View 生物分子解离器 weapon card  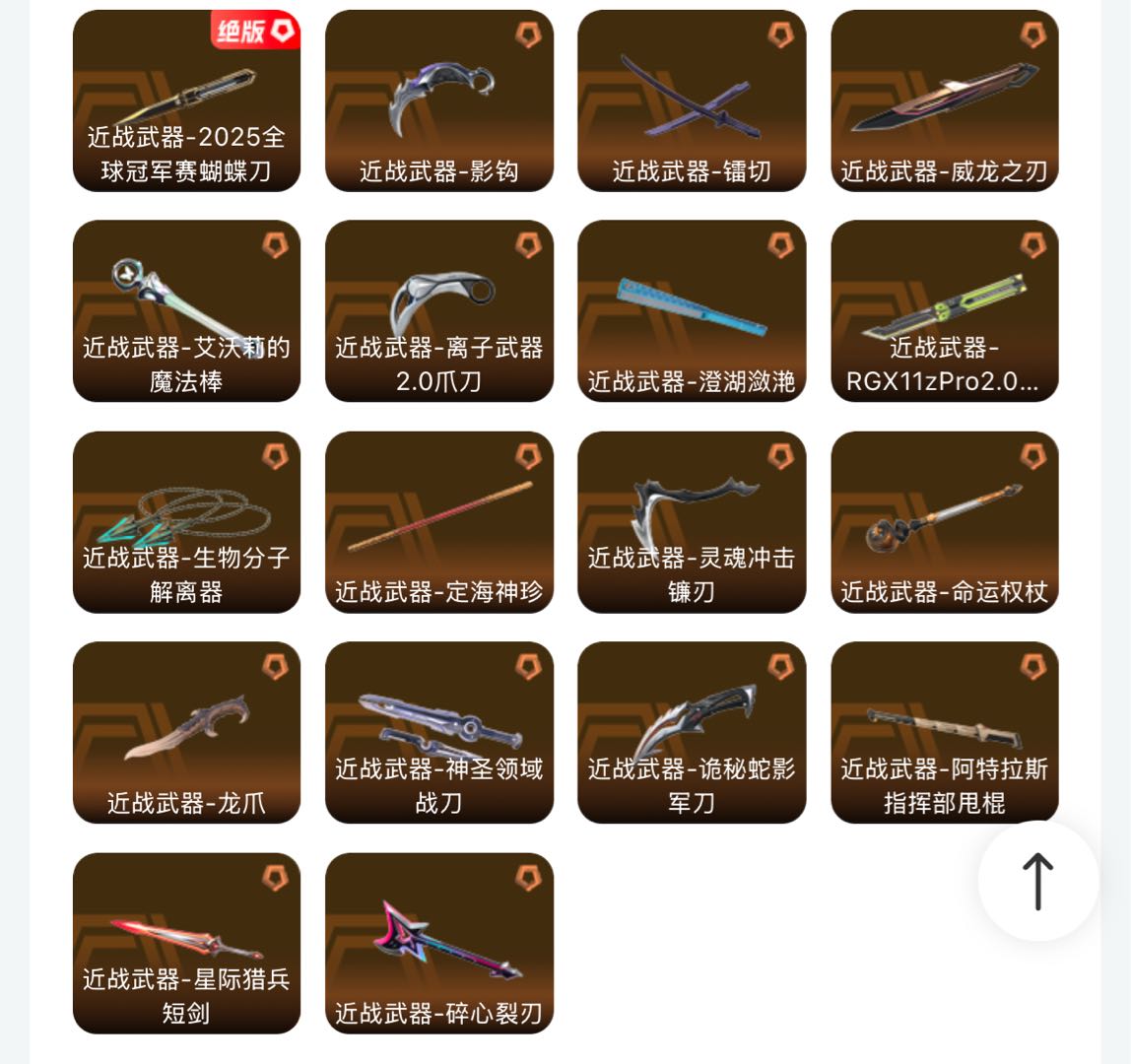click(187, 522)
